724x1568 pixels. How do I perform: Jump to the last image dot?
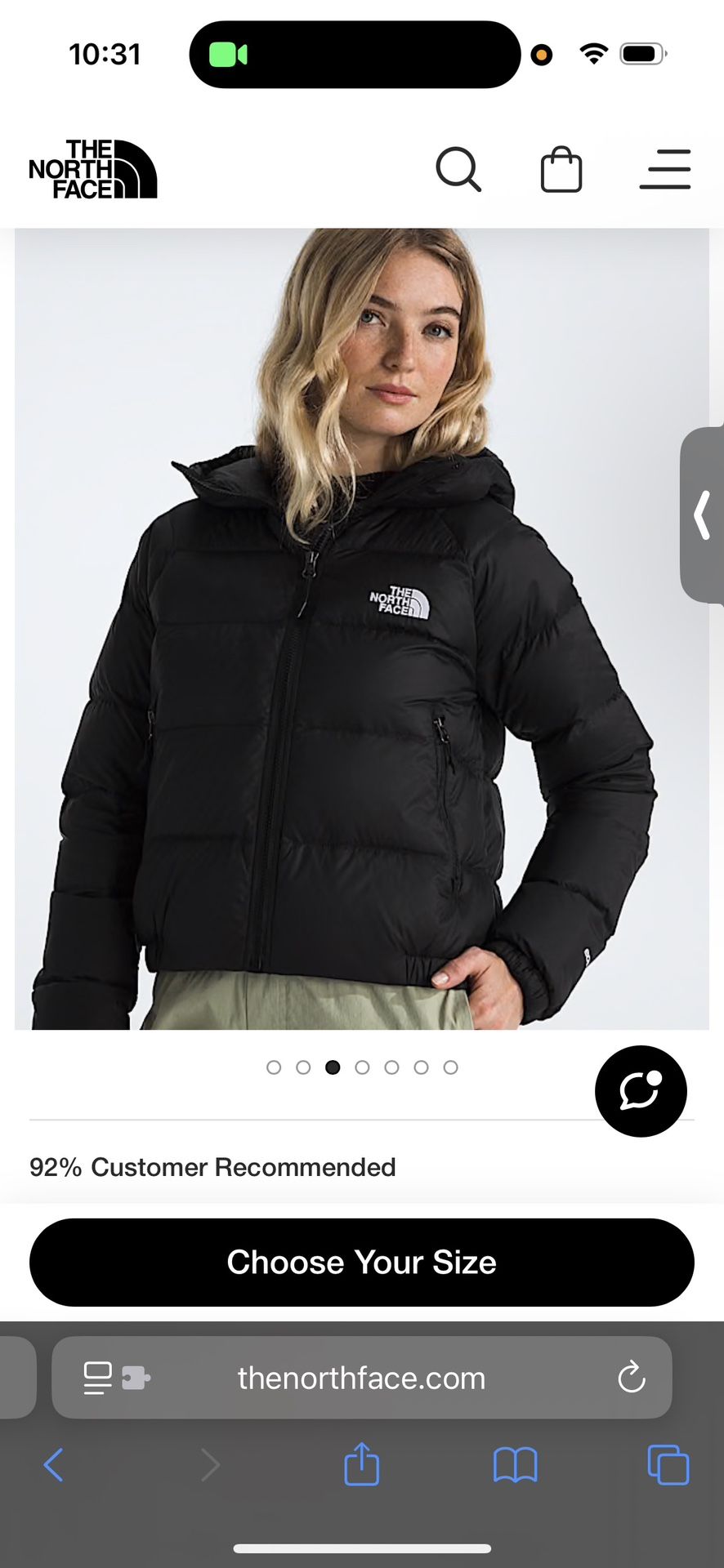coord(450,1067)
